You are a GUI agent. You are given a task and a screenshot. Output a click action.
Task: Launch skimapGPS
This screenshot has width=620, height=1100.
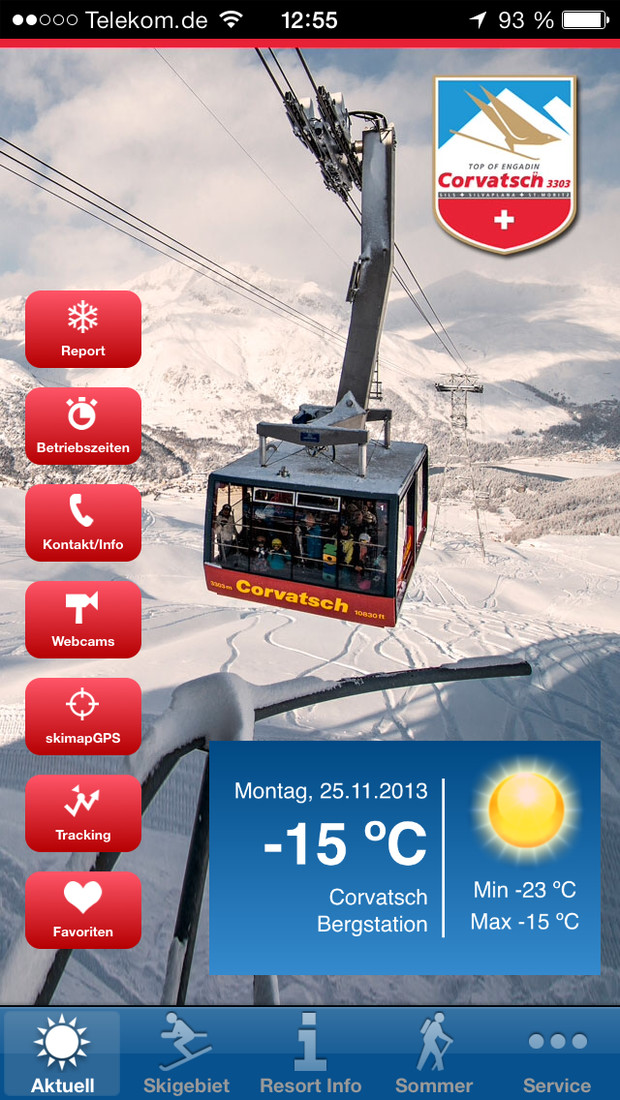click(83, 716)
